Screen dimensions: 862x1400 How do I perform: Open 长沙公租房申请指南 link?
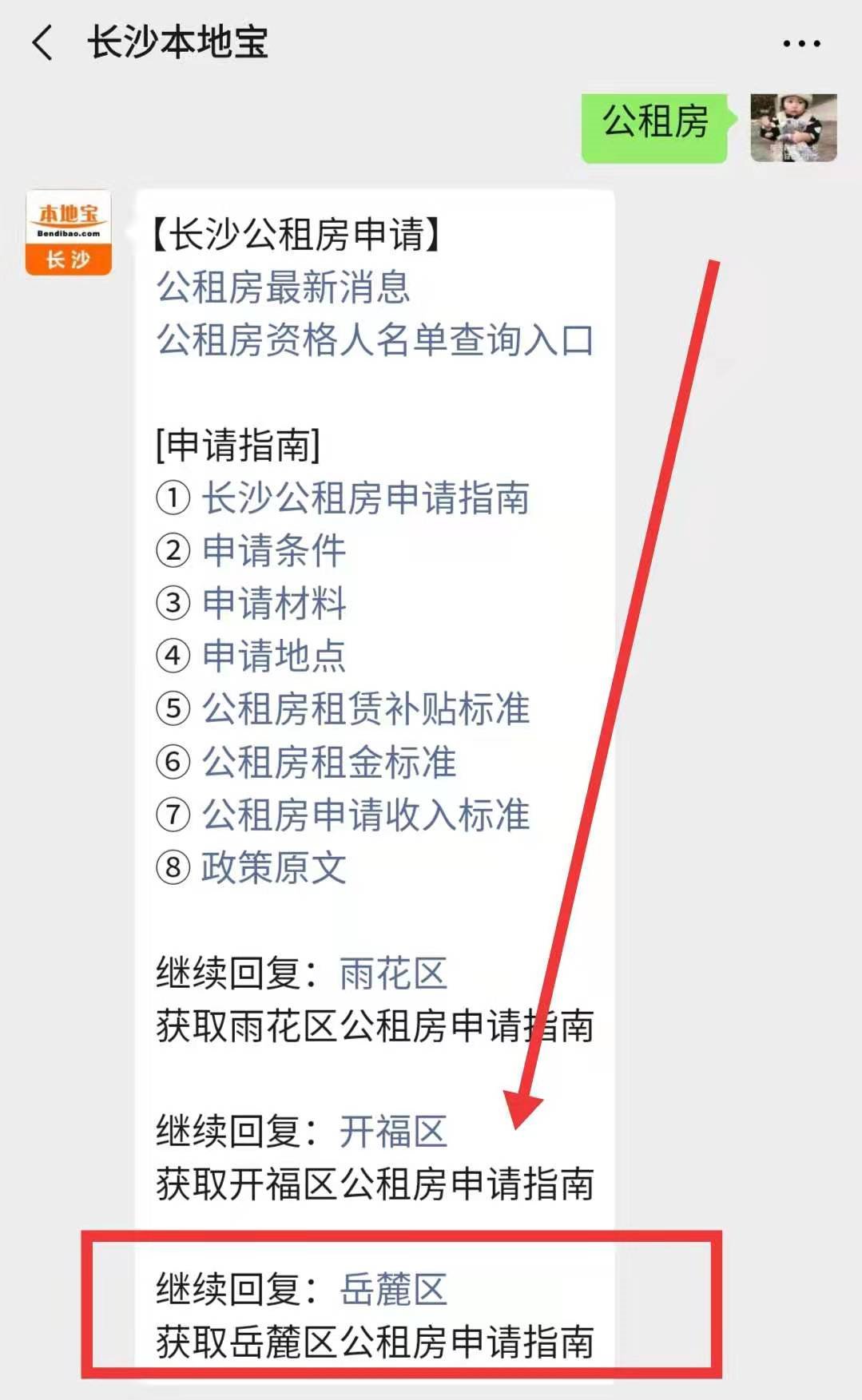(365, 498)
